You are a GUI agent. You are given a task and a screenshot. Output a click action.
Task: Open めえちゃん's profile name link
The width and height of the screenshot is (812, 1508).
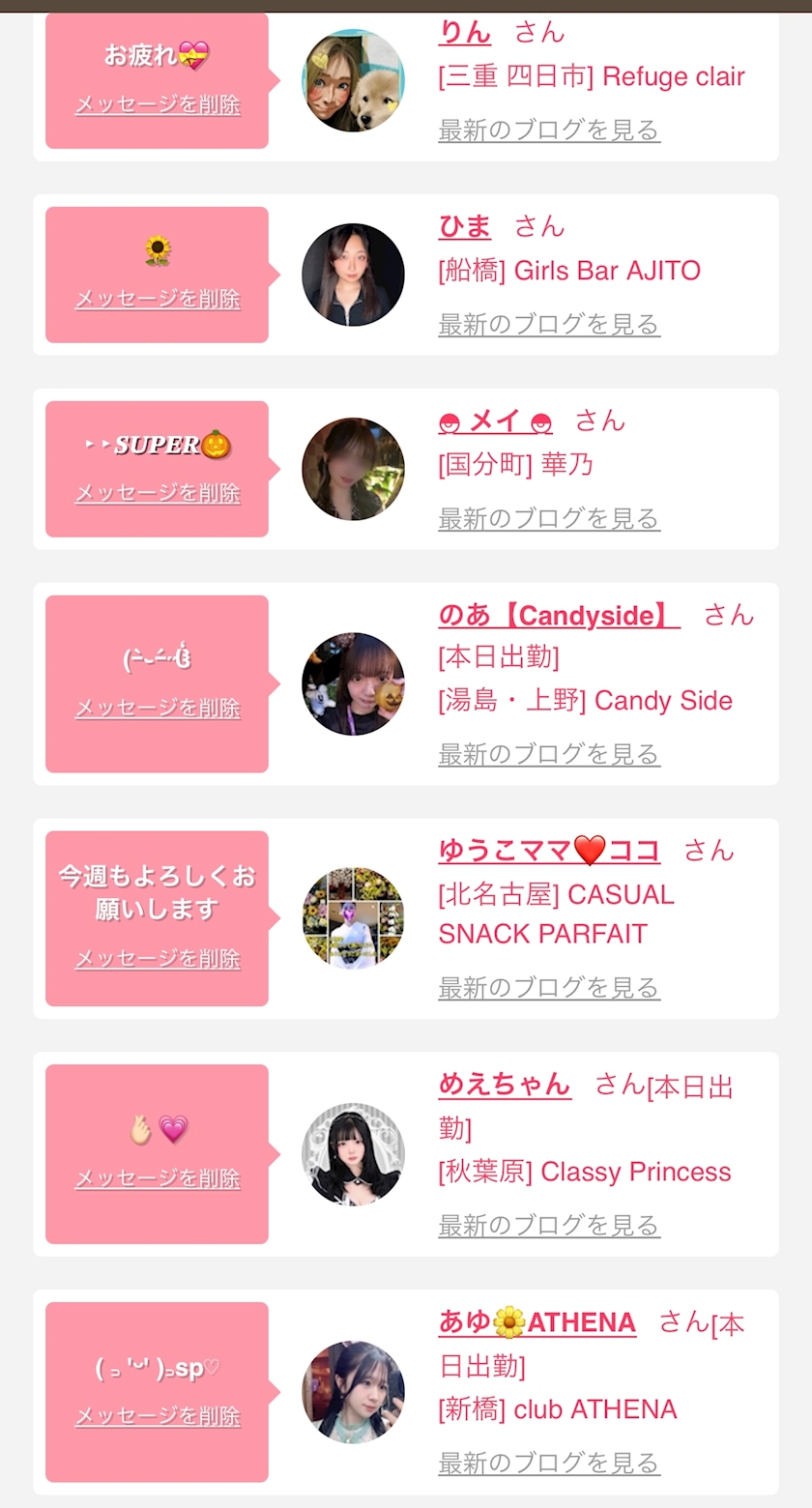505,1085
